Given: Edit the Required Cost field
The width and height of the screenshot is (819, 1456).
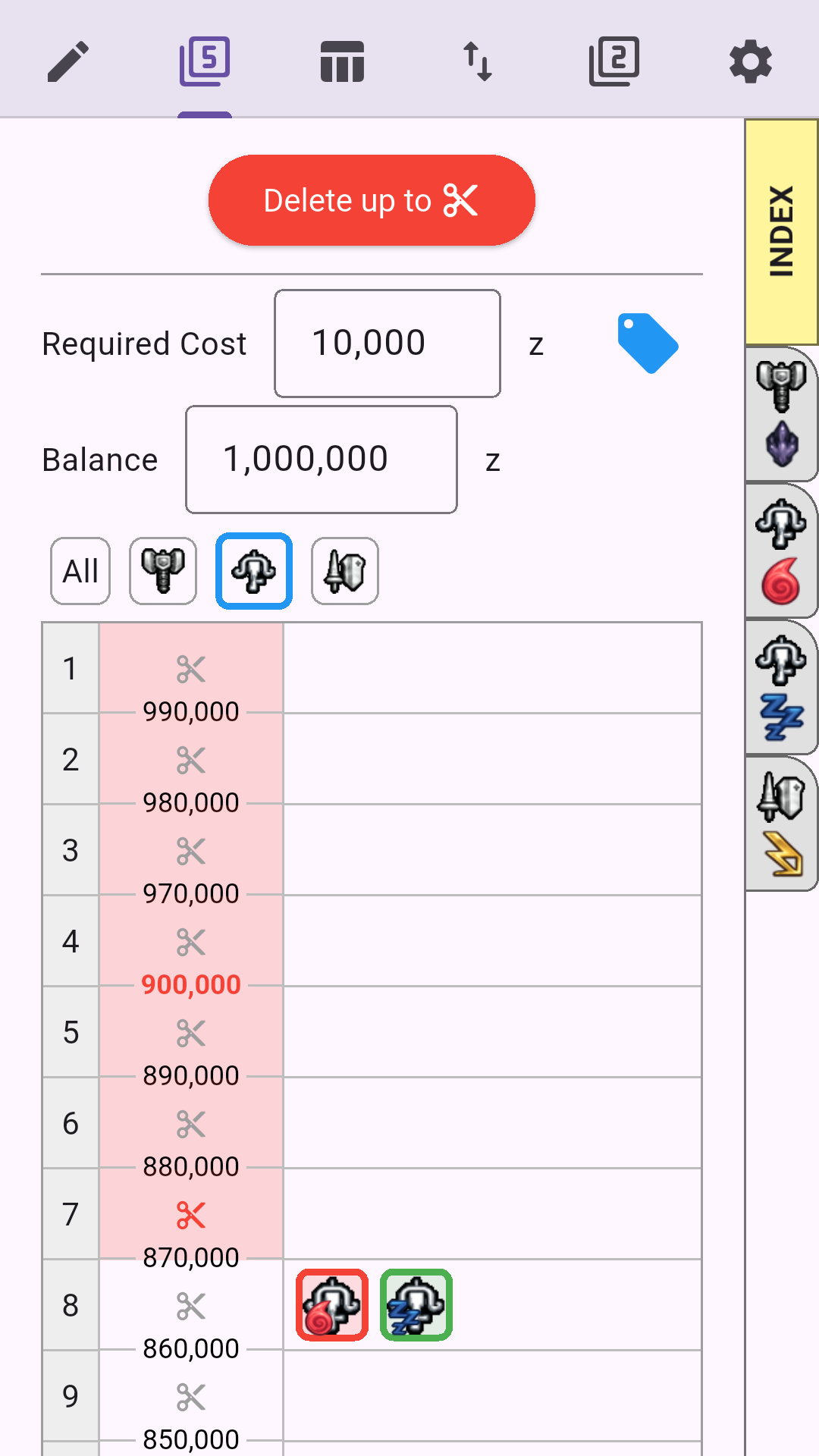Looking at the screenshot, I should click(387, 343).
